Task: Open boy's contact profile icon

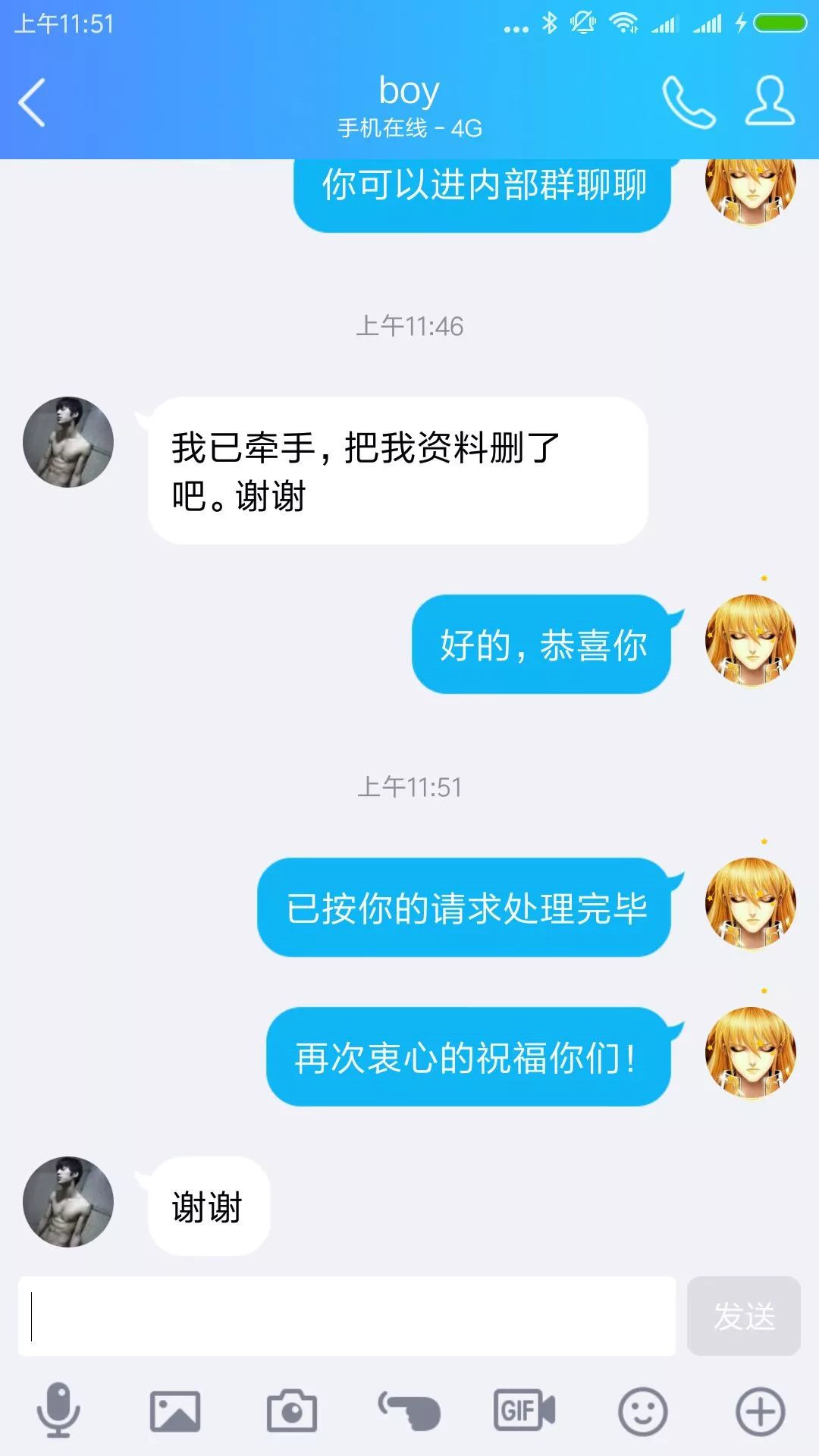Action: point(770,101)
